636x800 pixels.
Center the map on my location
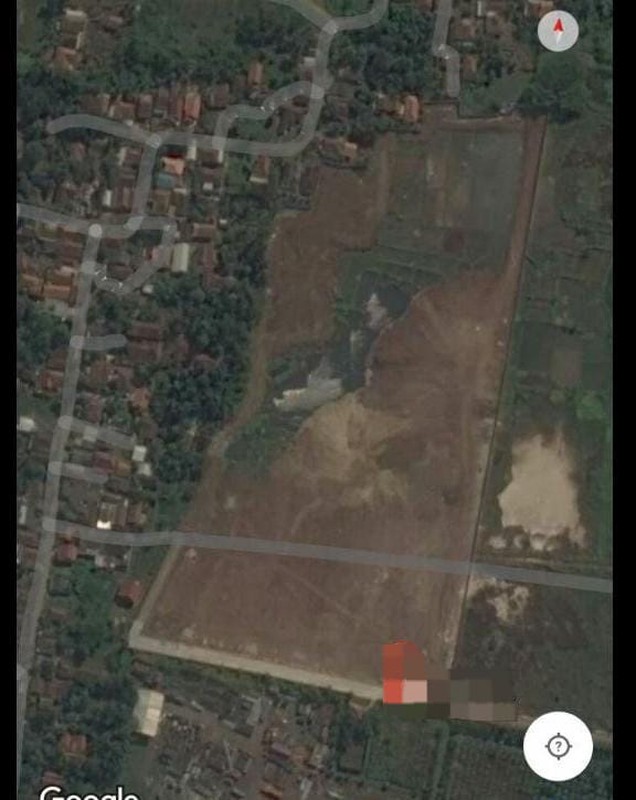pos(558,746)
